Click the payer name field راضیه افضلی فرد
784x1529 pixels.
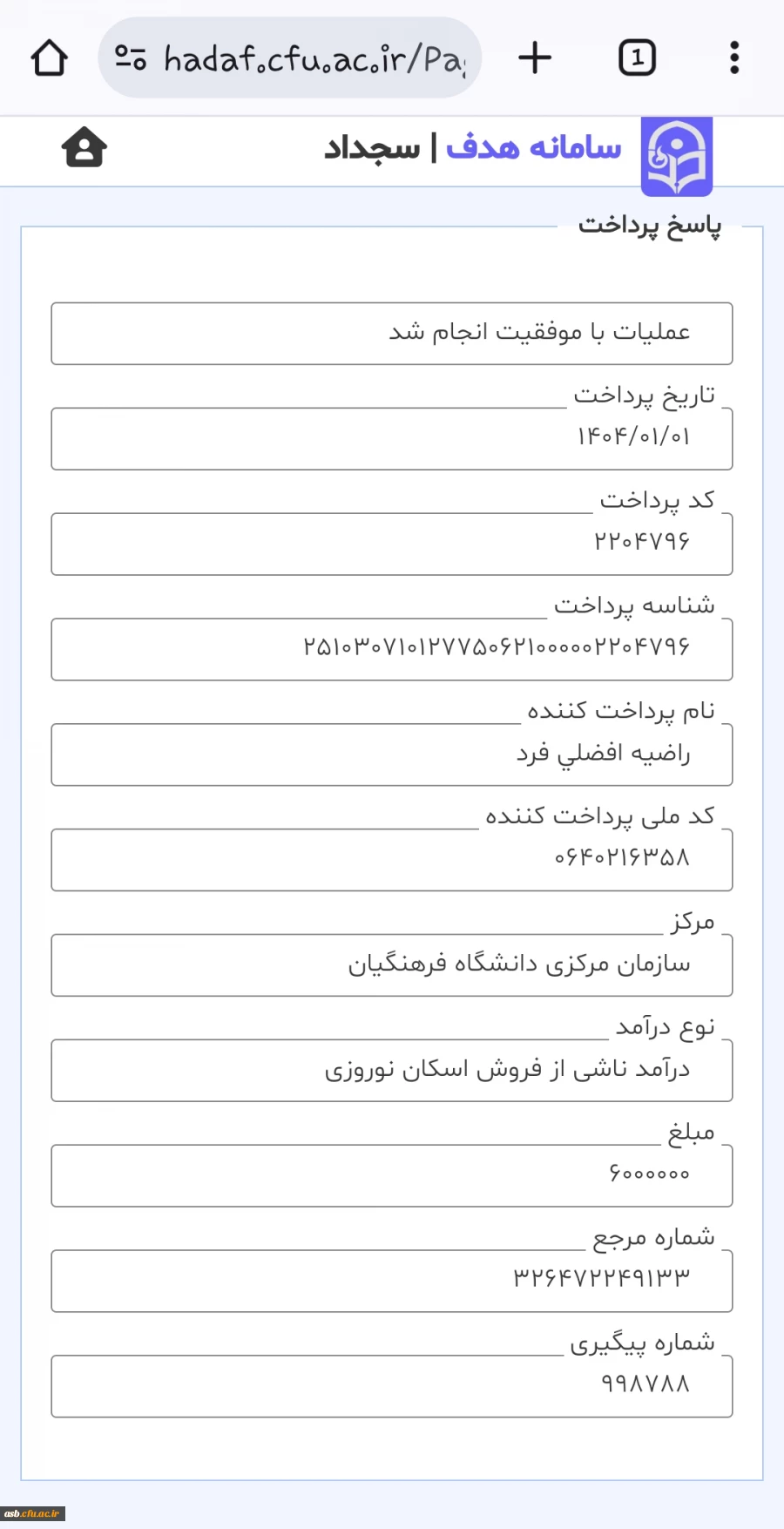coord(392,754)
